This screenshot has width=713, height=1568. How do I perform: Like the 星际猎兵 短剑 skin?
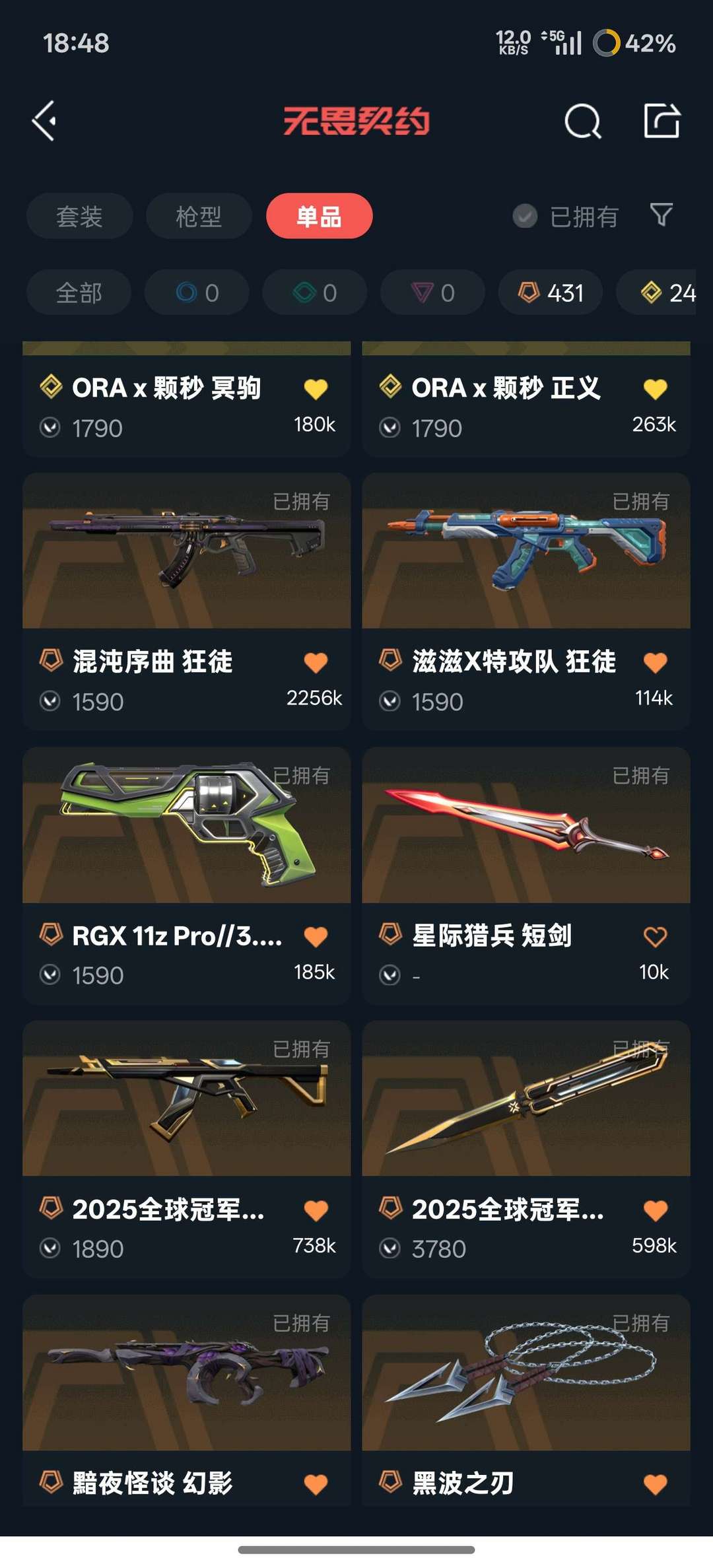pyautogui.click(x=655, y=936)
